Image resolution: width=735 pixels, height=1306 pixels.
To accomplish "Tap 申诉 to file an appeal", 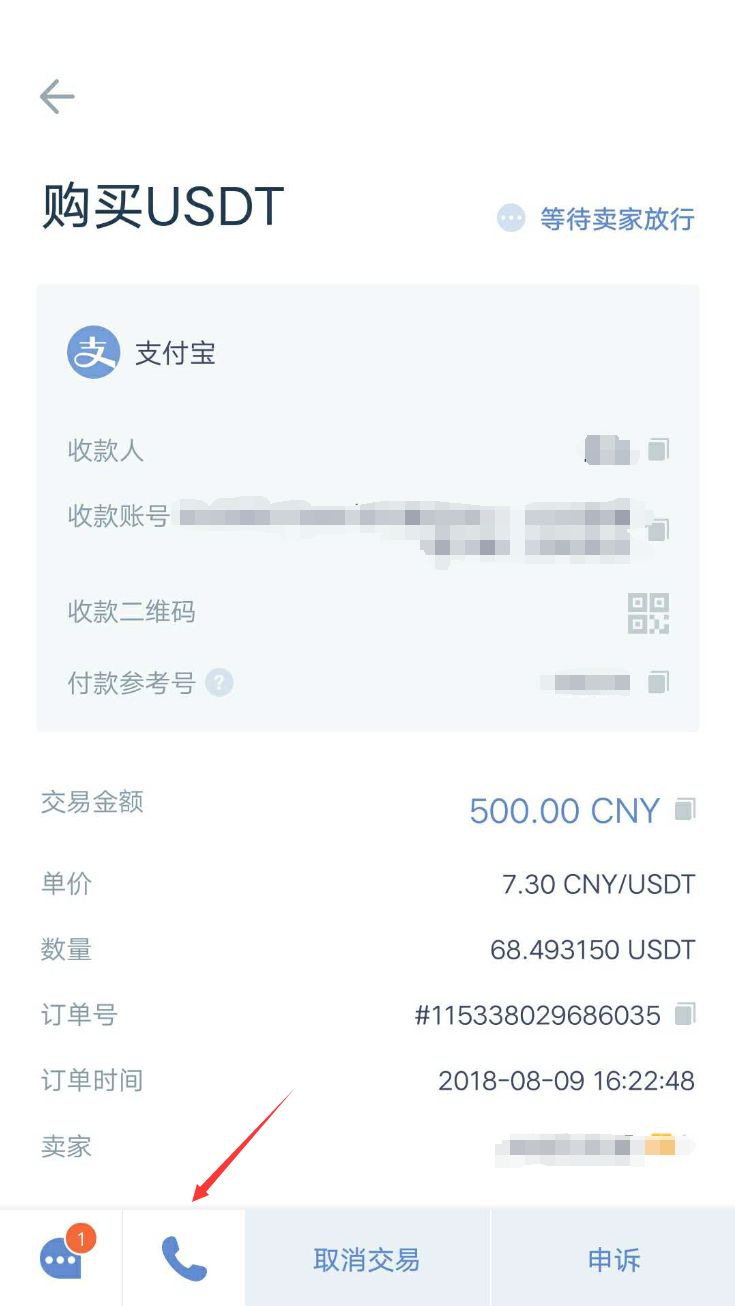I will pyautogui.click(x=613, y=1259).
